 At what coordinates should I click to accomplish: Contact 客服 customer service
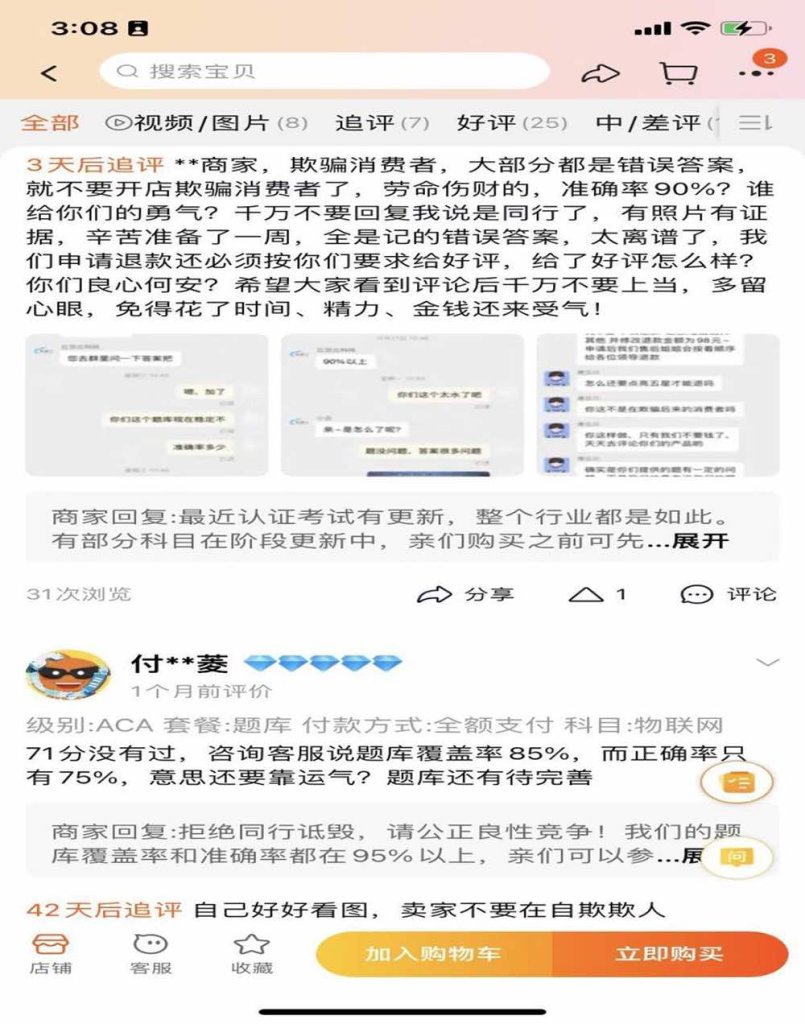(x=150, y=953)
